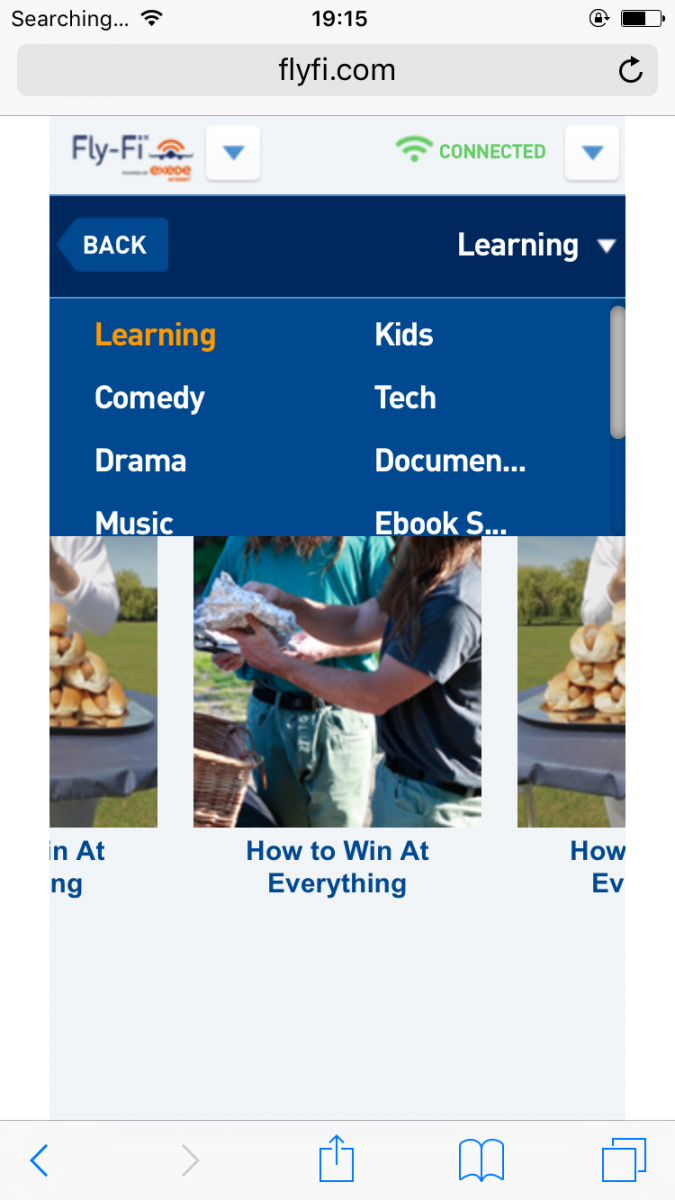675x1200 pixels.
Task: Reload the flyfi.com page
Action: coord(630,70)
